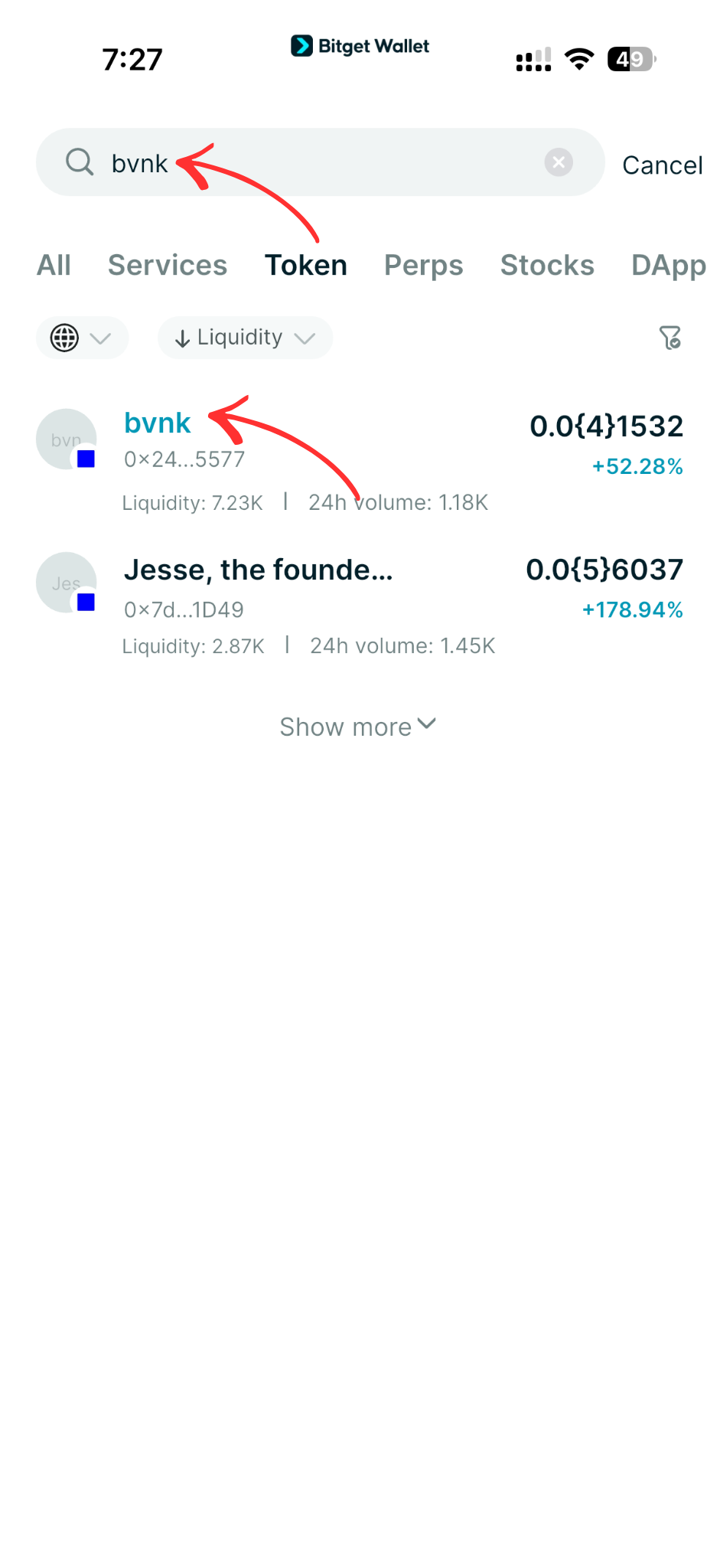This screenshot has width=720, height=1568.
Task: Tap the blue chain badge on bvnk token
Action: pos(86,459)
